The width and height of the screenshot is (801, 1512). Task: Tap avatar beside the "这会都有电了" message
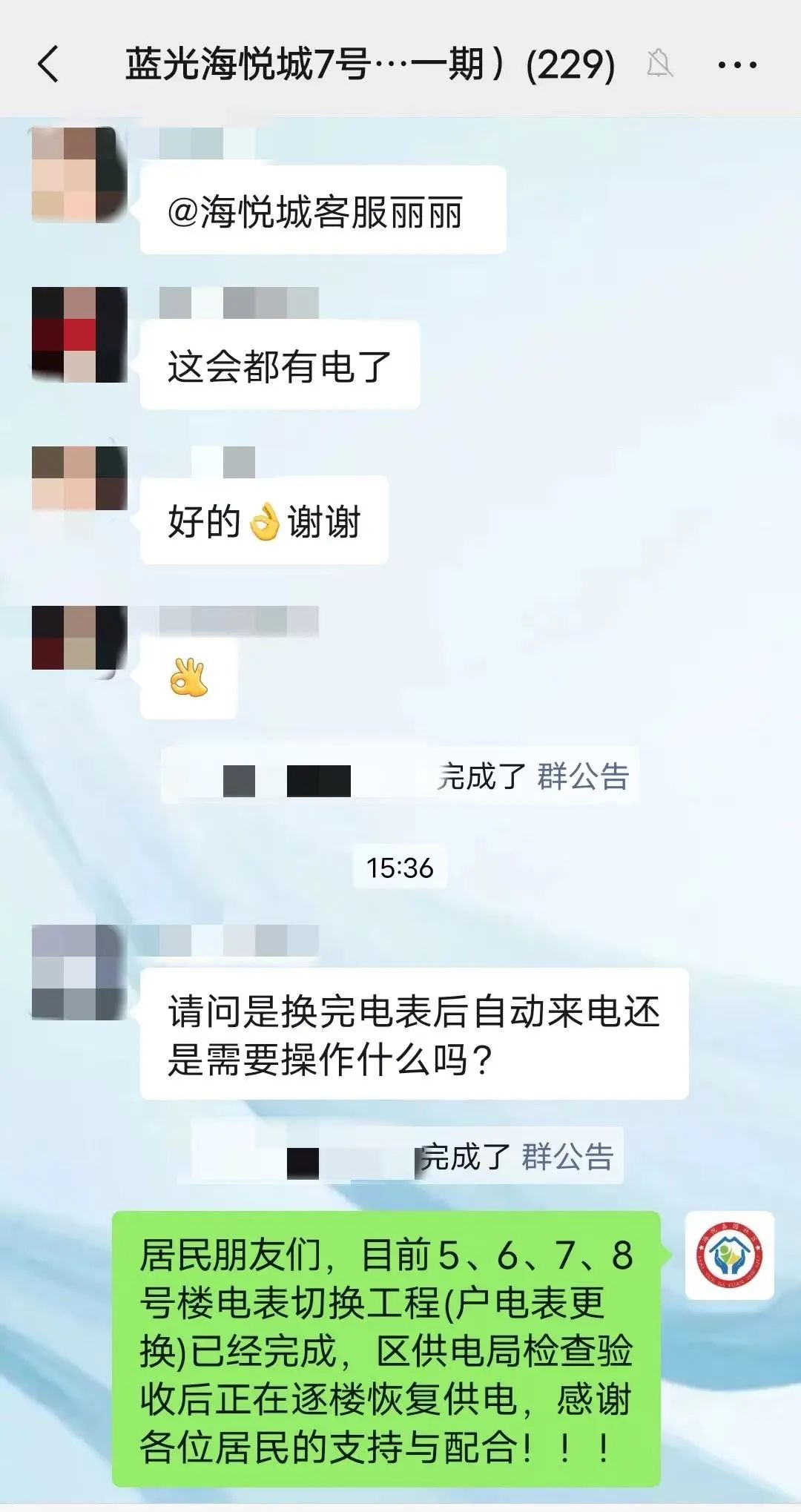[79, 334]
